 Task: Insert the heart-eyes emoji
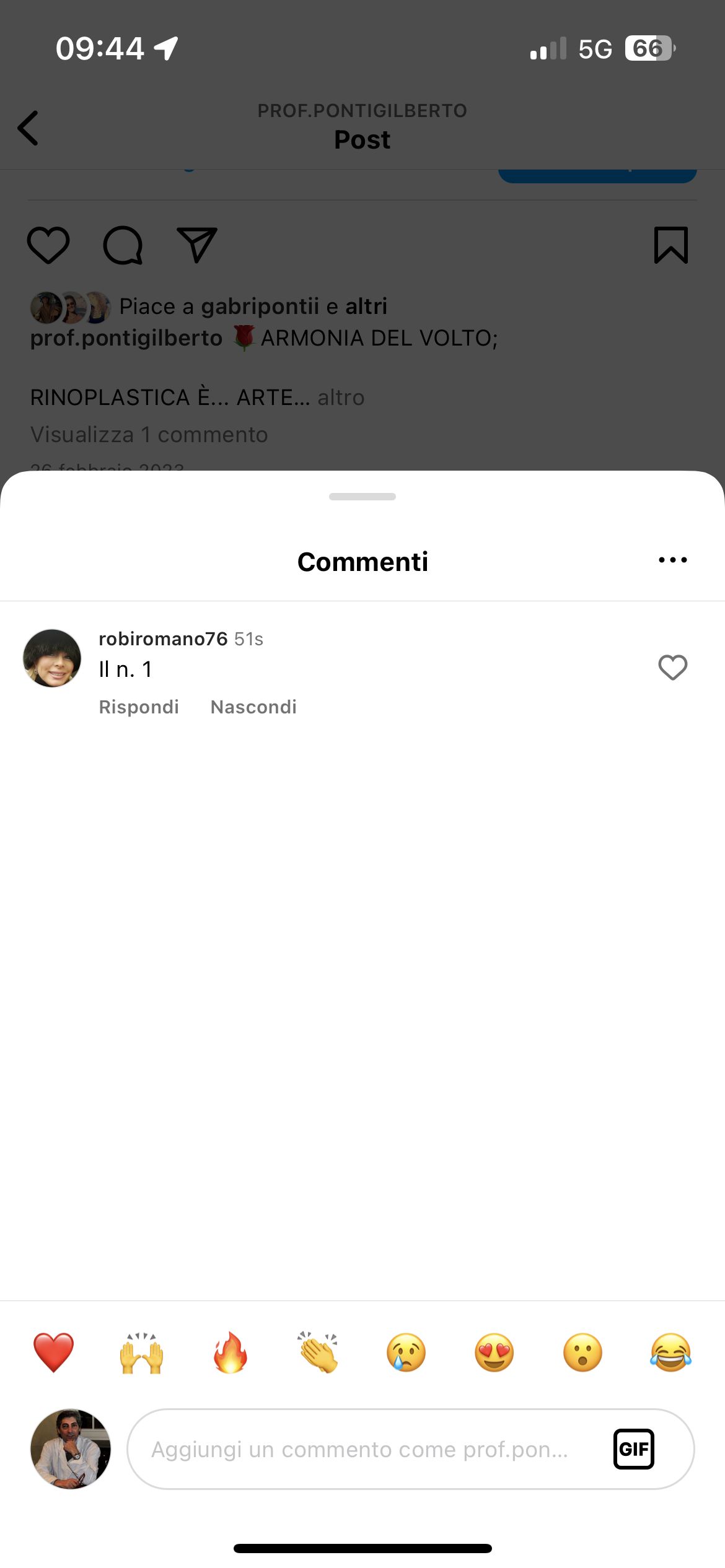tap(494, 1352)
